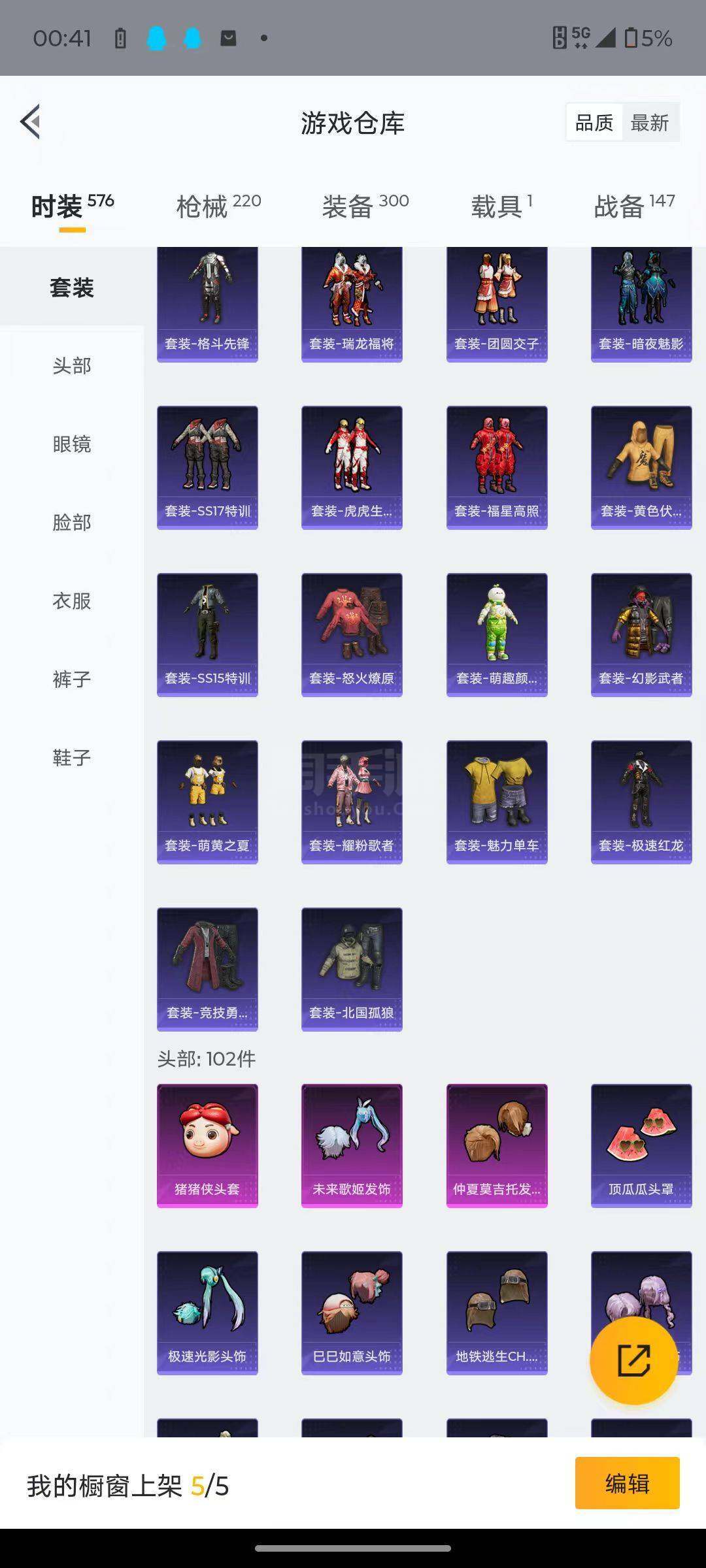
Task: Select 头部 in the side menu
Action: 72,366
